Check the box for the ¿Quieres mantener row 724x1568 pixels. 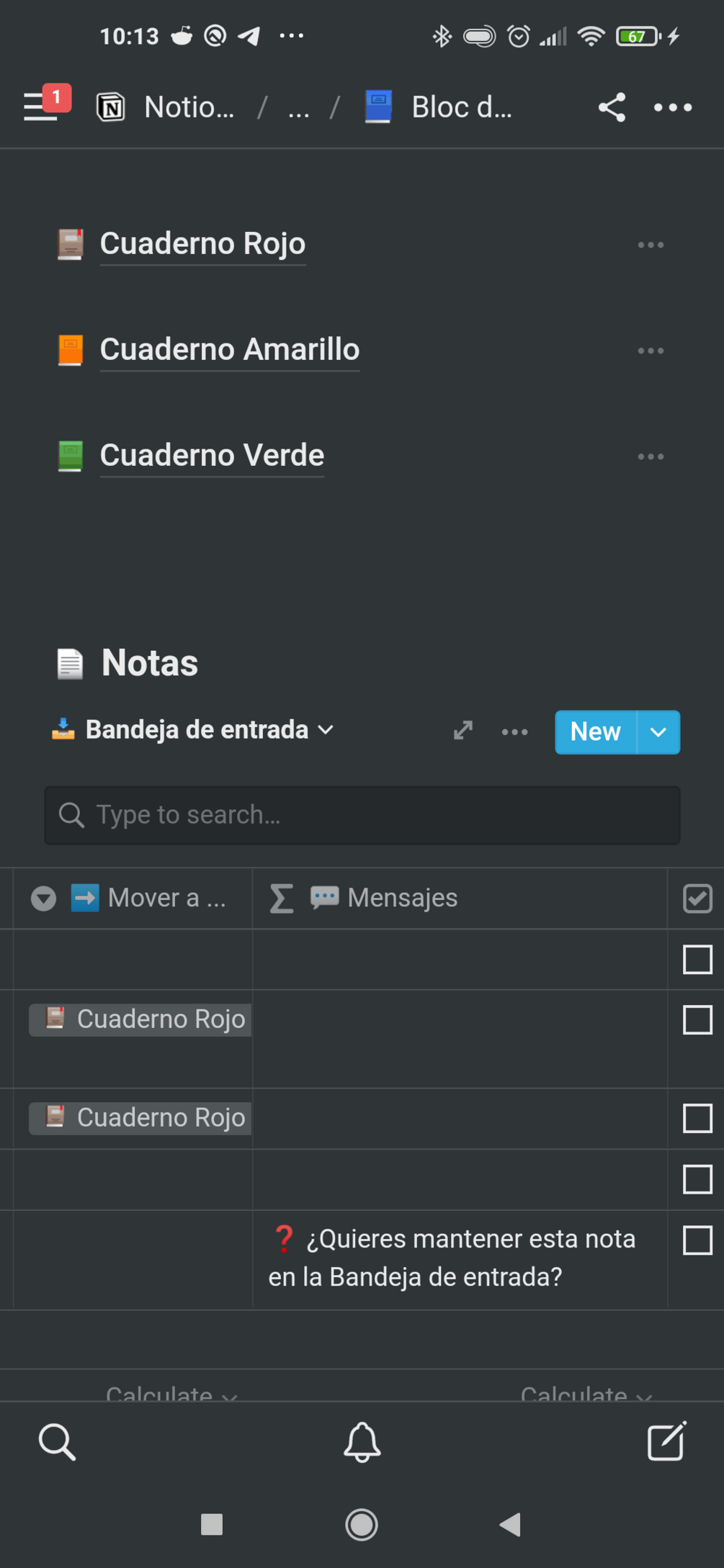(x=697, y=1240)
